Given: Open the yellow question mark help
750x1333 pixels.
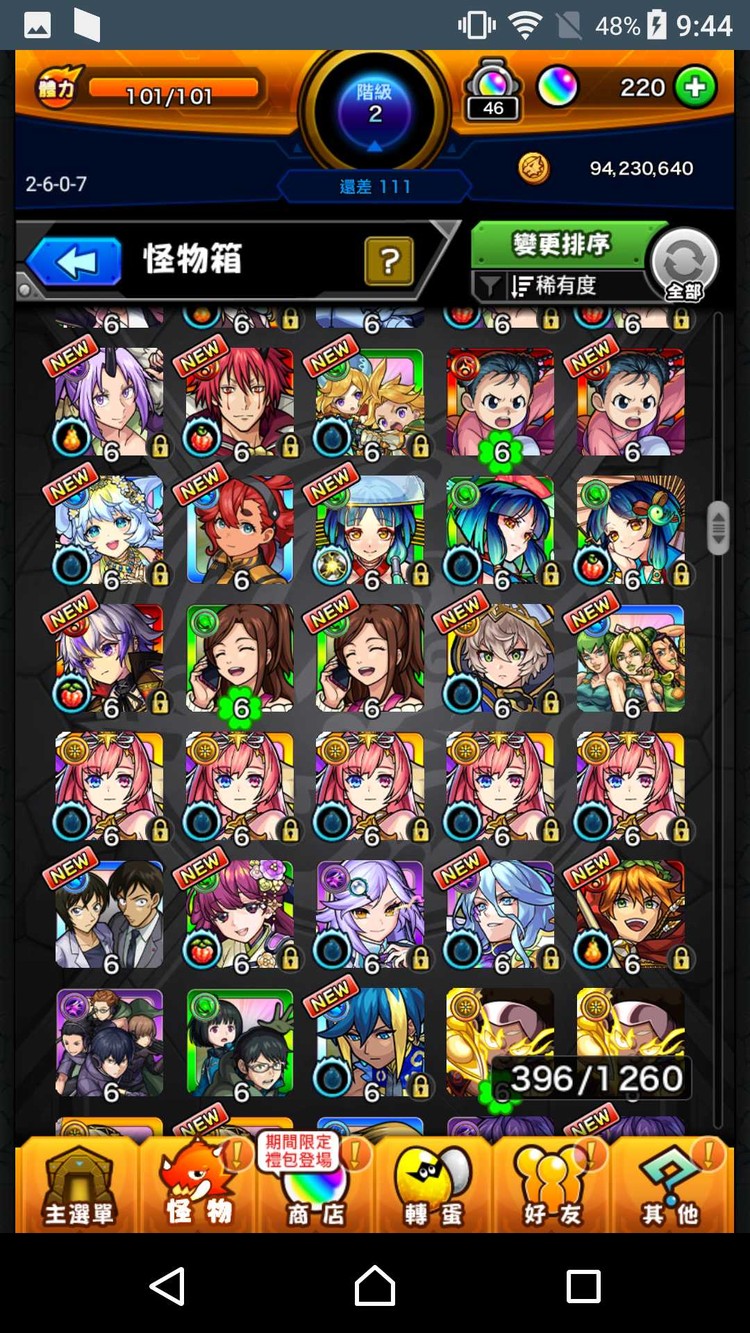Looking at the screenshot, I should (x=389, y=262).
